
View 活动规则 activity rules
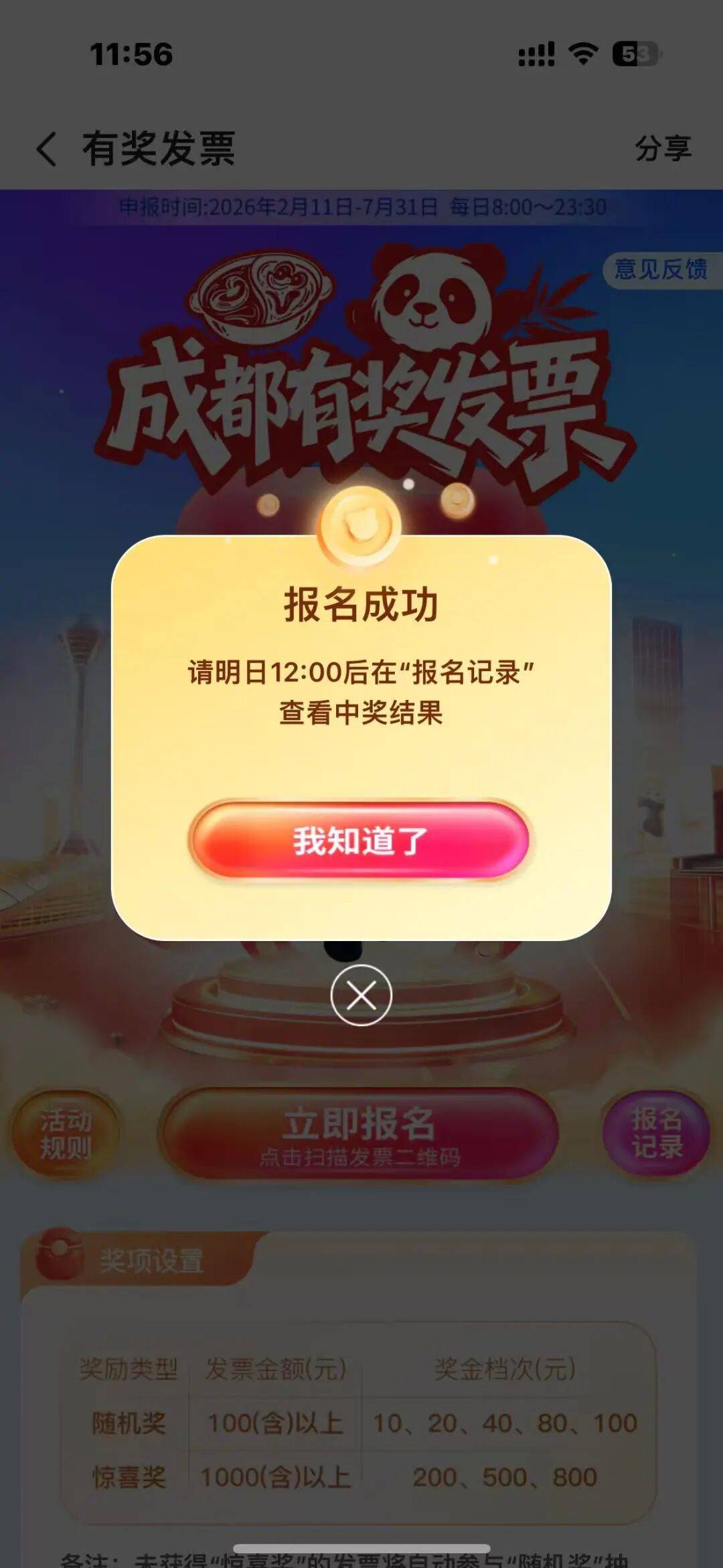pyautogui.click(x=65, y=1133)
